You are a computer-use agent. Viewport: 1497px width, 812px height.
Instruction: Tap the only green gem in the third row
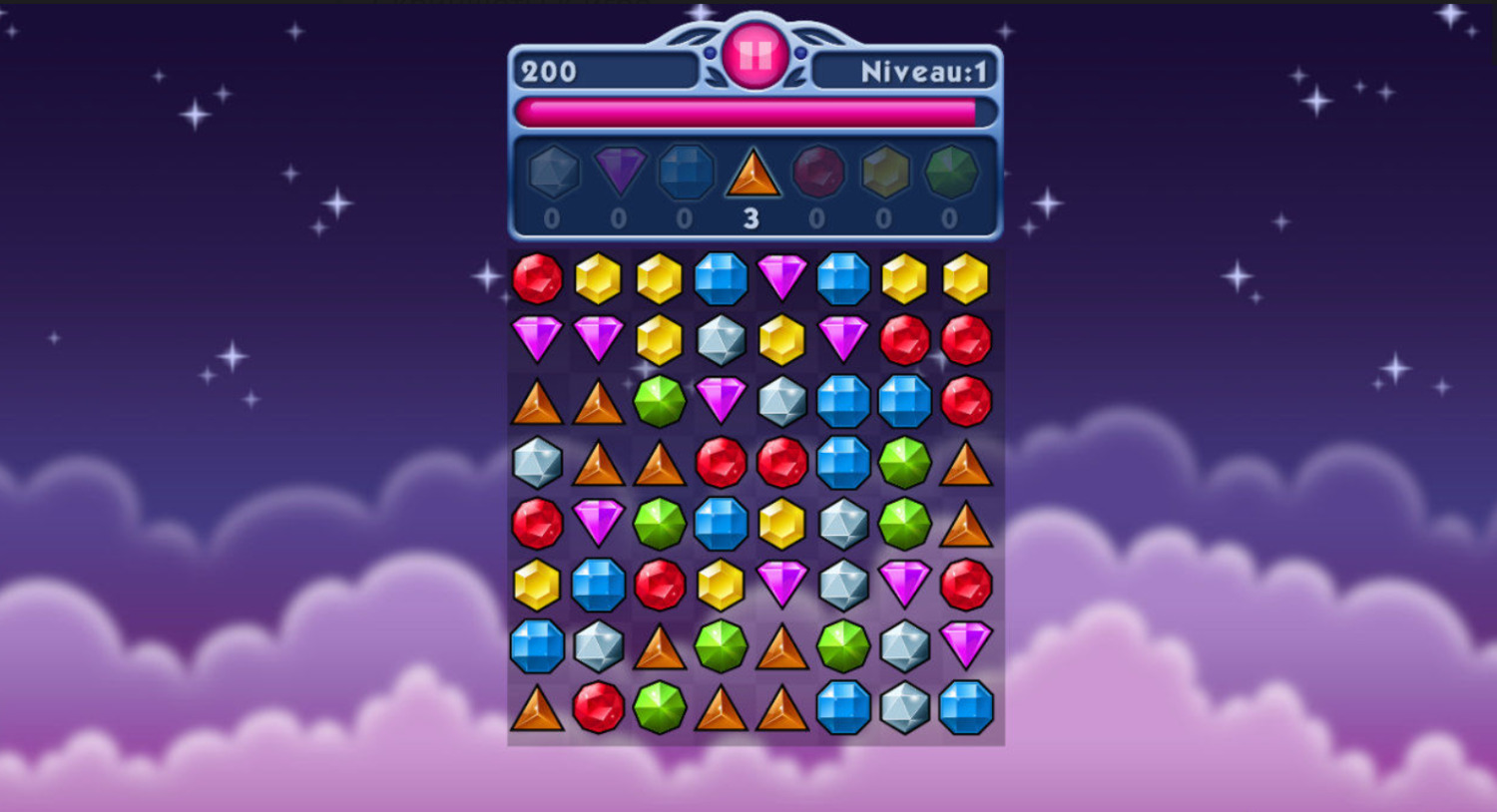pos(660,401)
